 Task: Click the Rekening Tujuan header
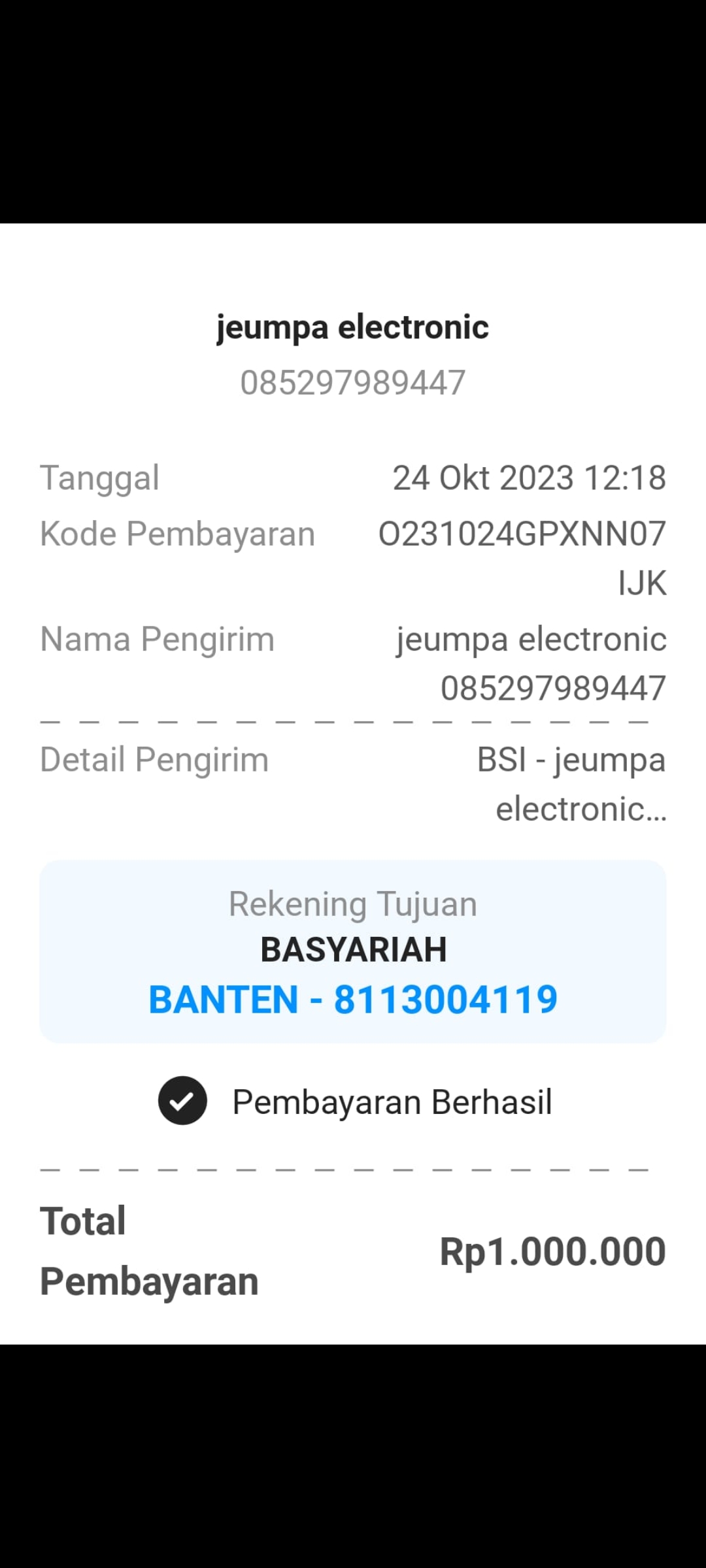coord(353,904)
